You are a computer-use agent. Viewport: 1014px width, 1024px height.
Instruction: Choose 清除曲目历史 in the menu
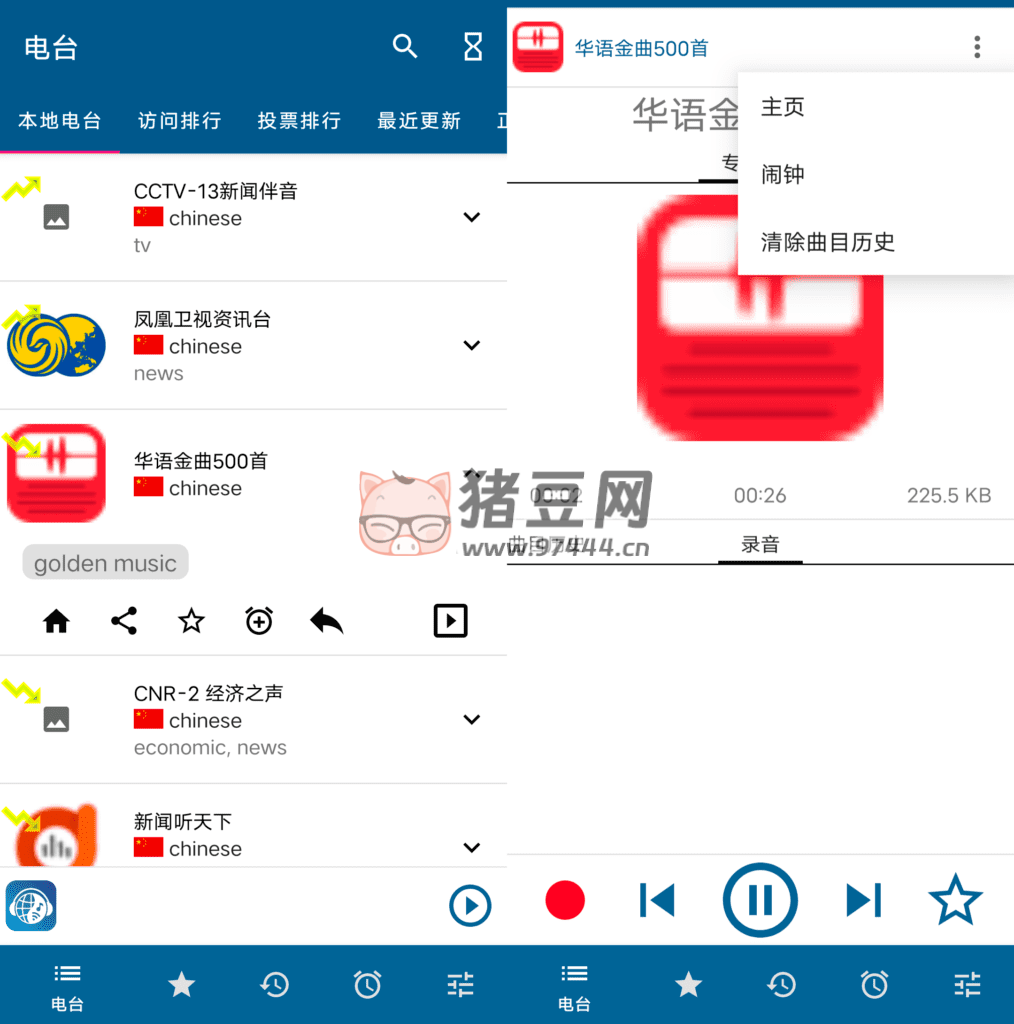827,242
